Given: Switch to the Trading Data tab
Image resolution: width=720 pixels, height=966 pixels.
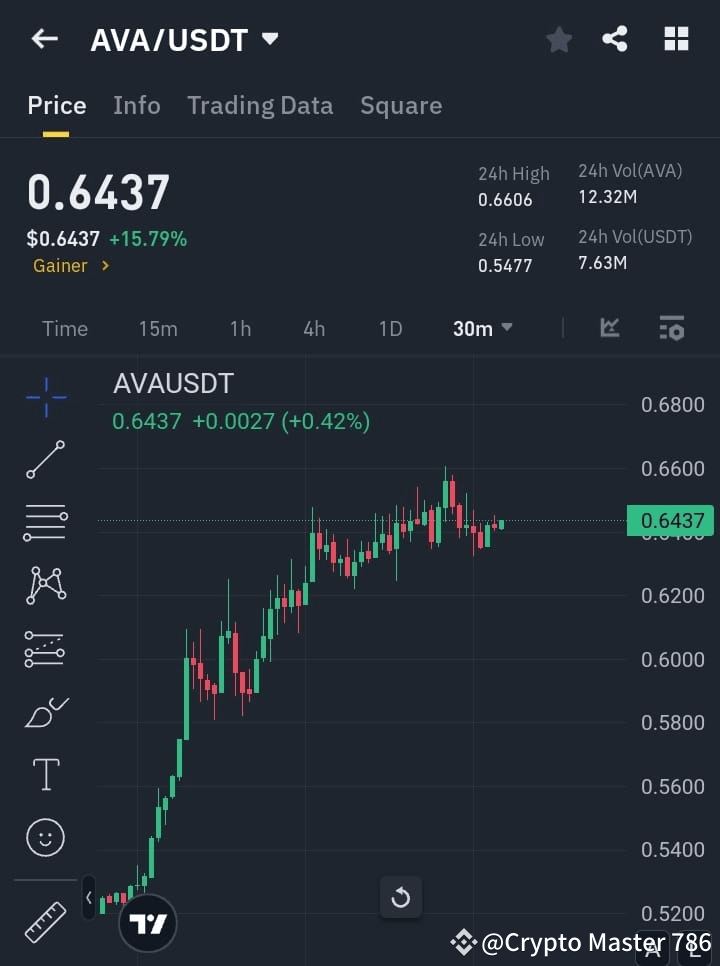Looking at the screenshot, I should 260,105.
